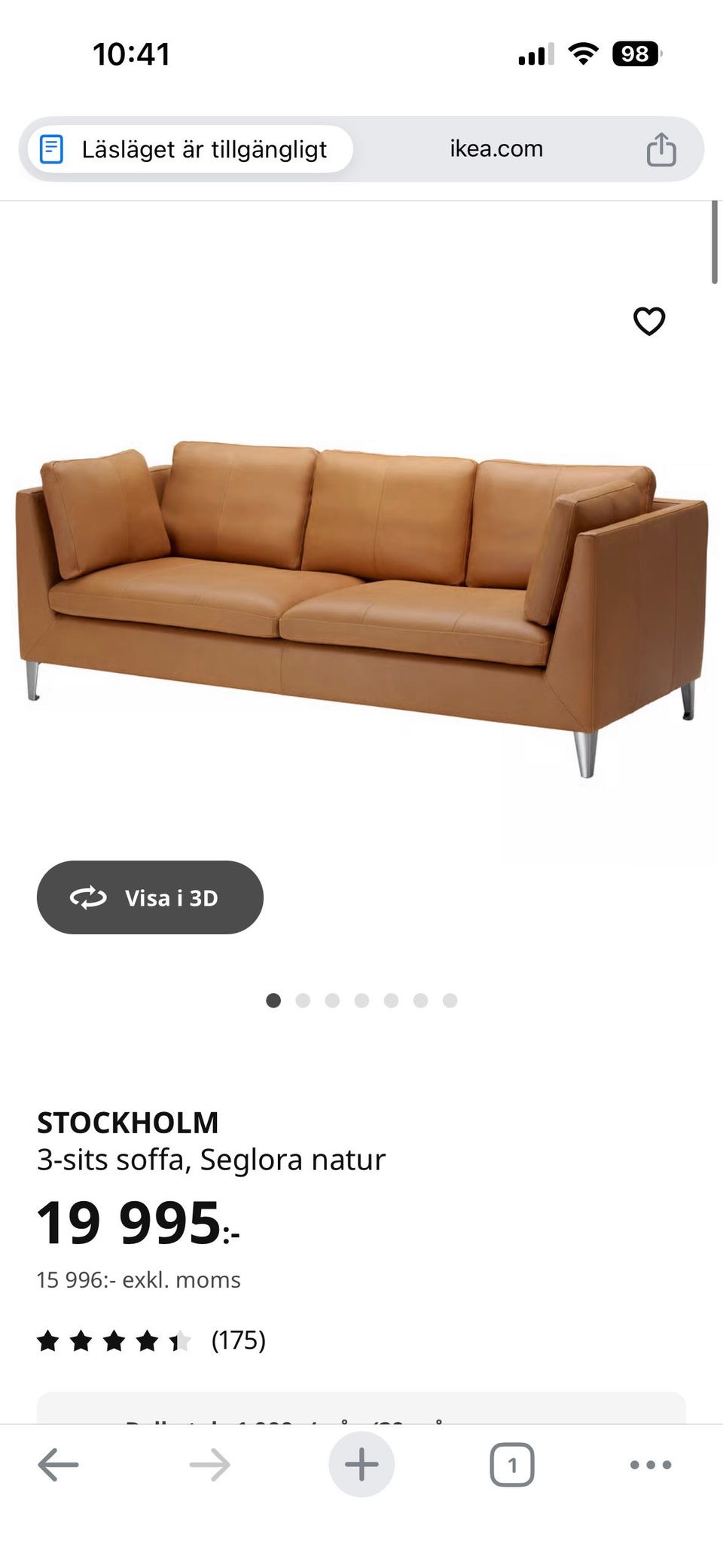This screenshot has width=723, height=1568.
Task: Select the last image carousel dot
Action: tap(450, 1000)
